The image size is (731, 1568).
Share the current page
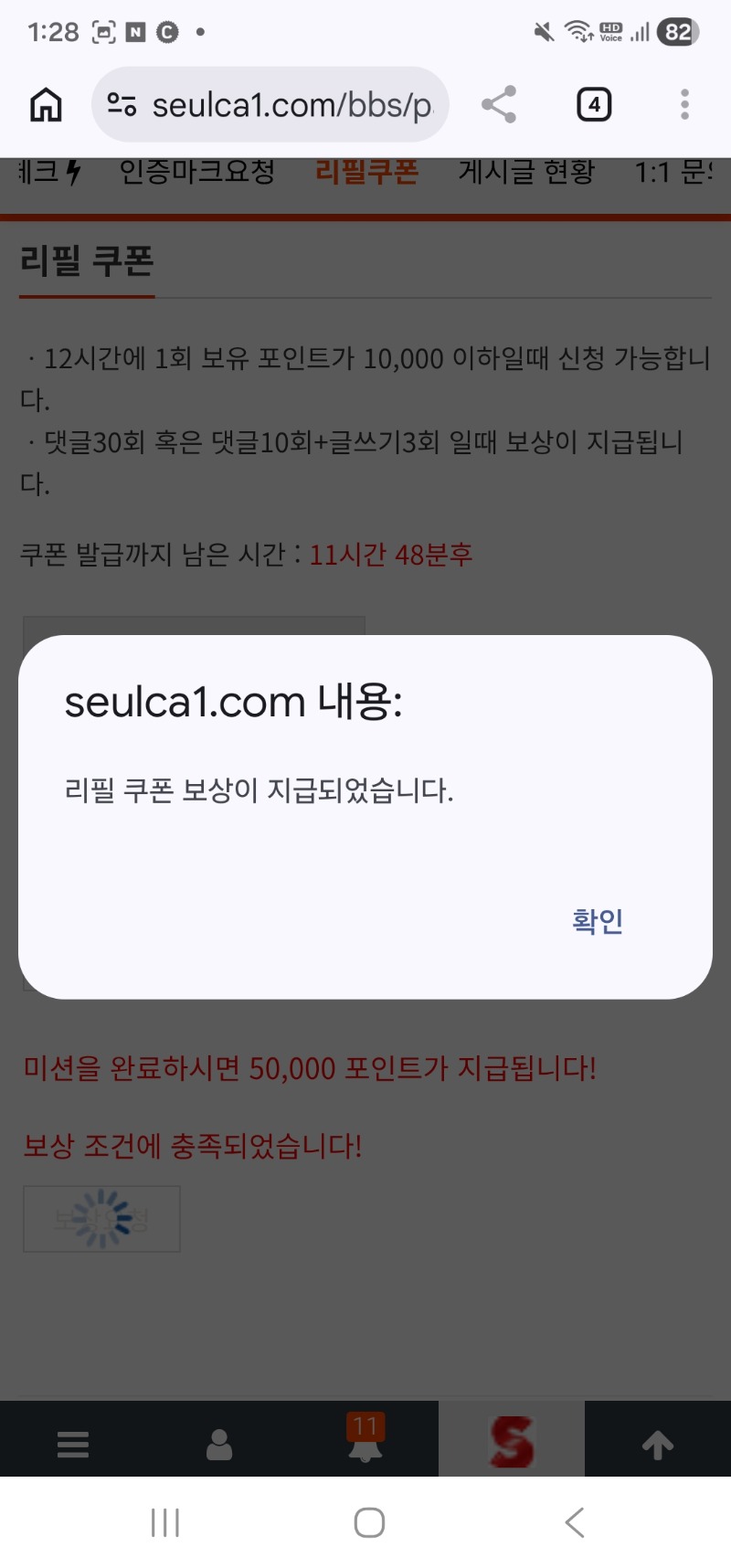pos(499,105)
